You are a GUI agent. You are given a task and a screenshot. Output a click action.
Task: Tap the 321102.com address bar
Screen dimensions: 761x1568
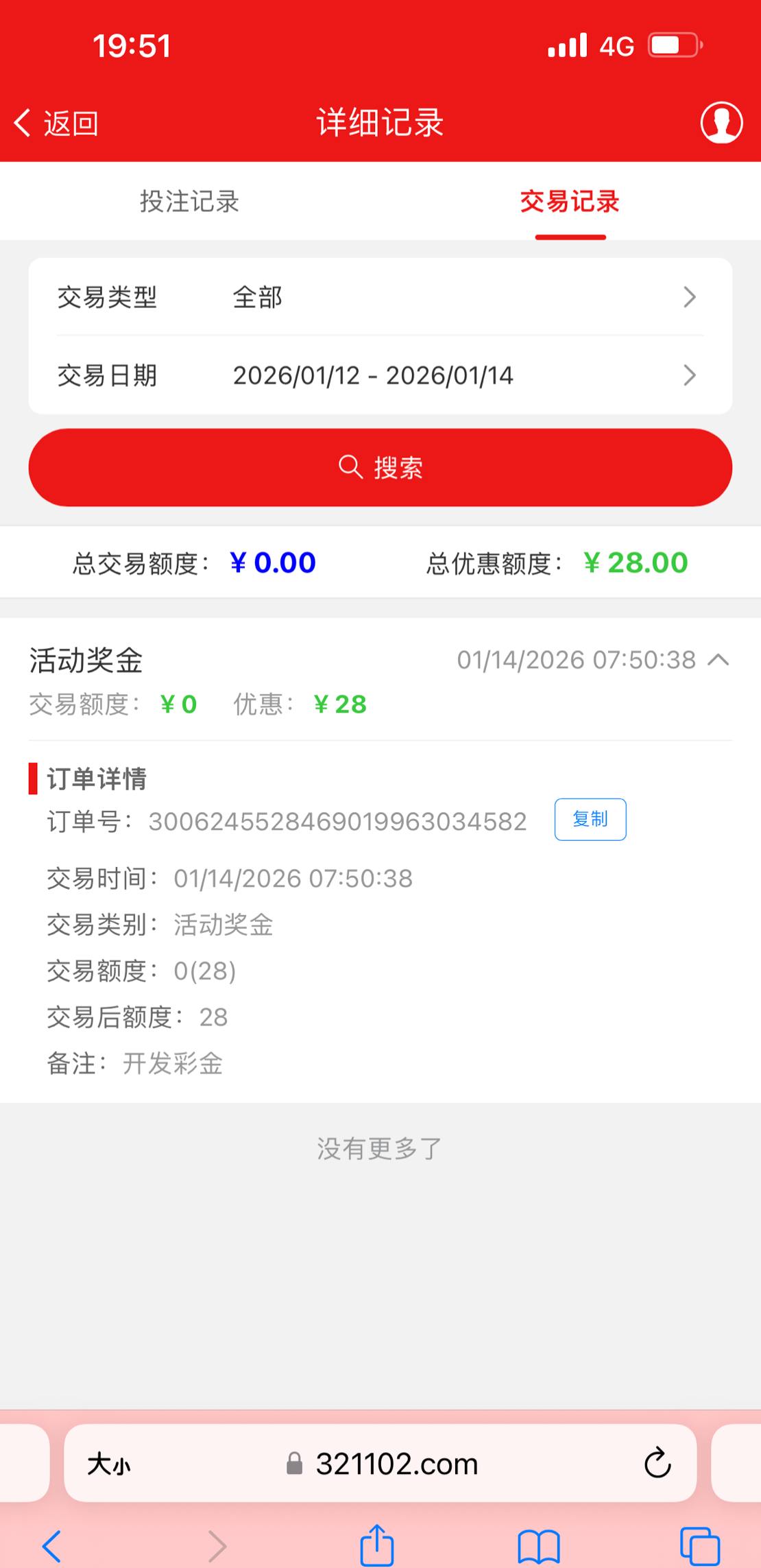396,1464
